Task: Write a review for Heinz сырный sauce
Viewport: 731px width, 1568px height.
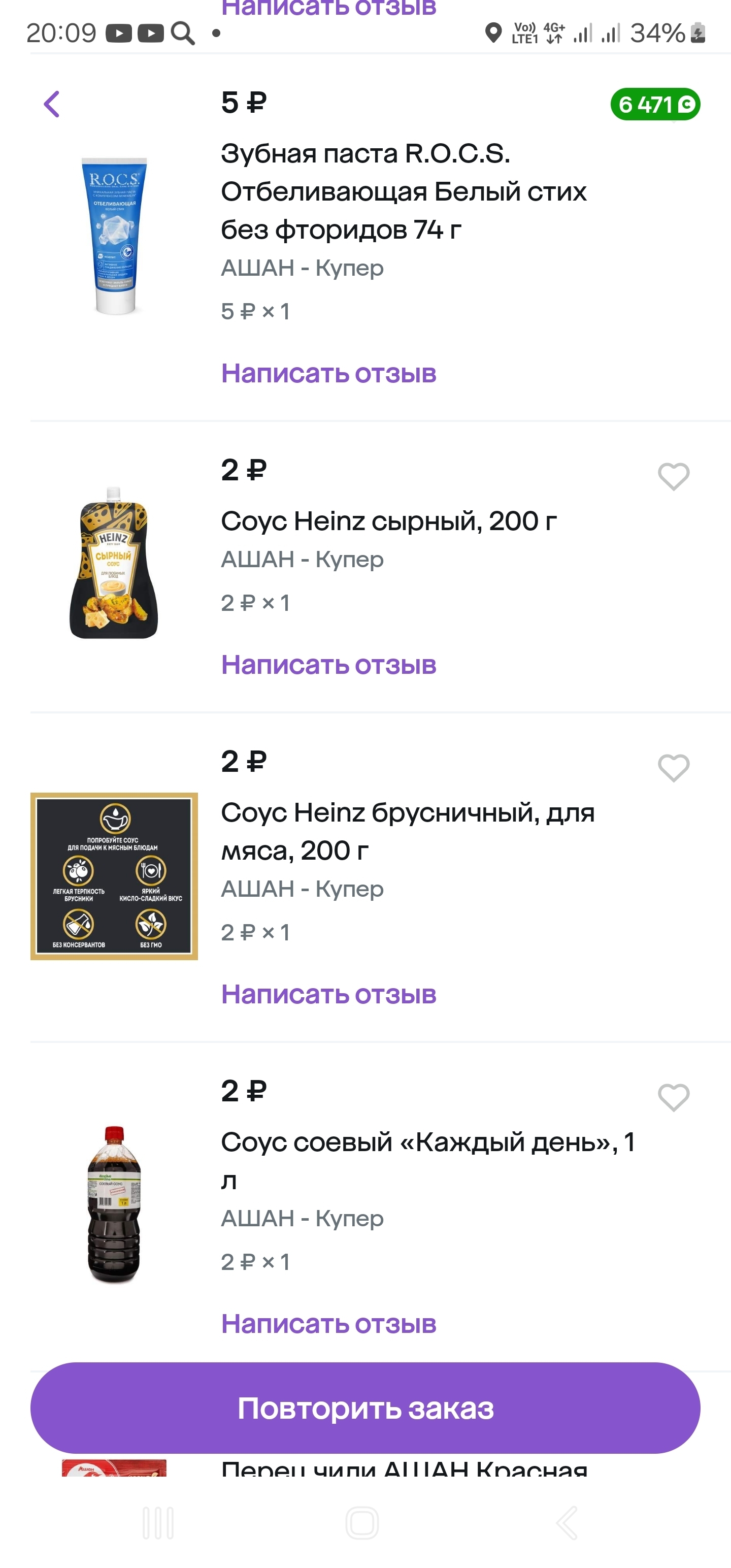Action: (x=328, y=665)
